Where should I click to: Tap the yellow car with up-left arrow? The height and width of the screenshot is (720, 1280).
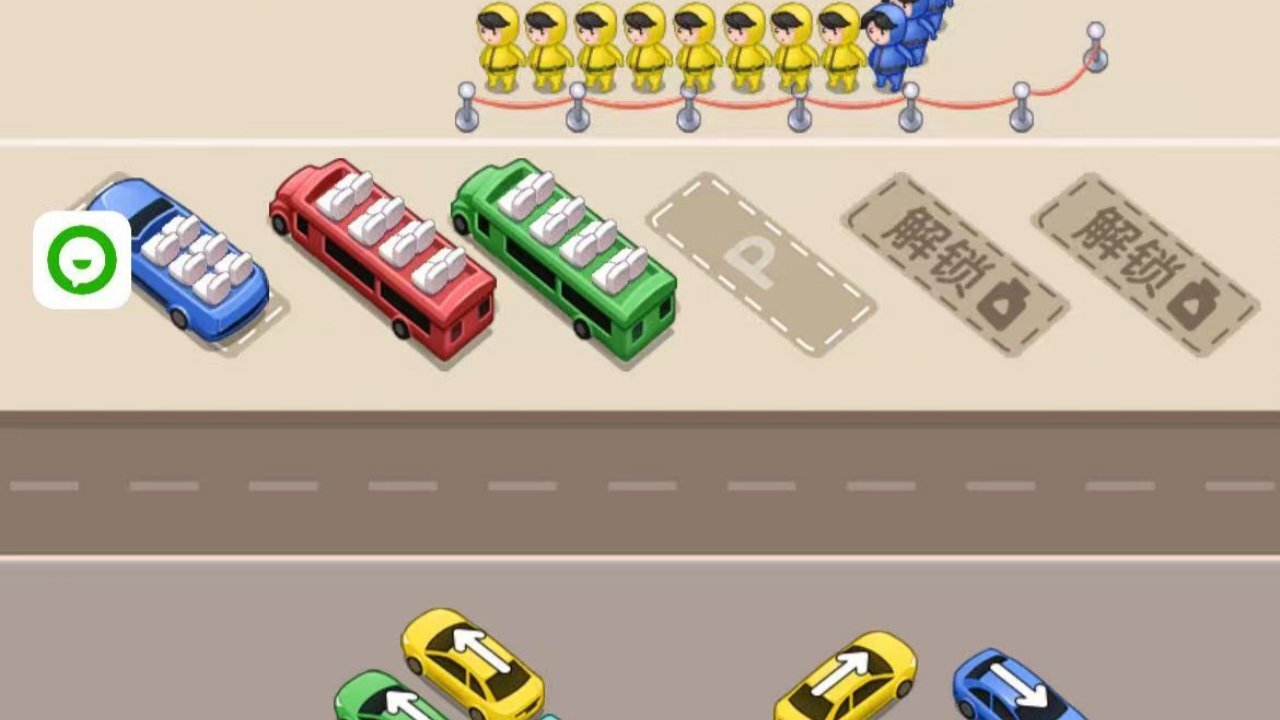(473, 665)
